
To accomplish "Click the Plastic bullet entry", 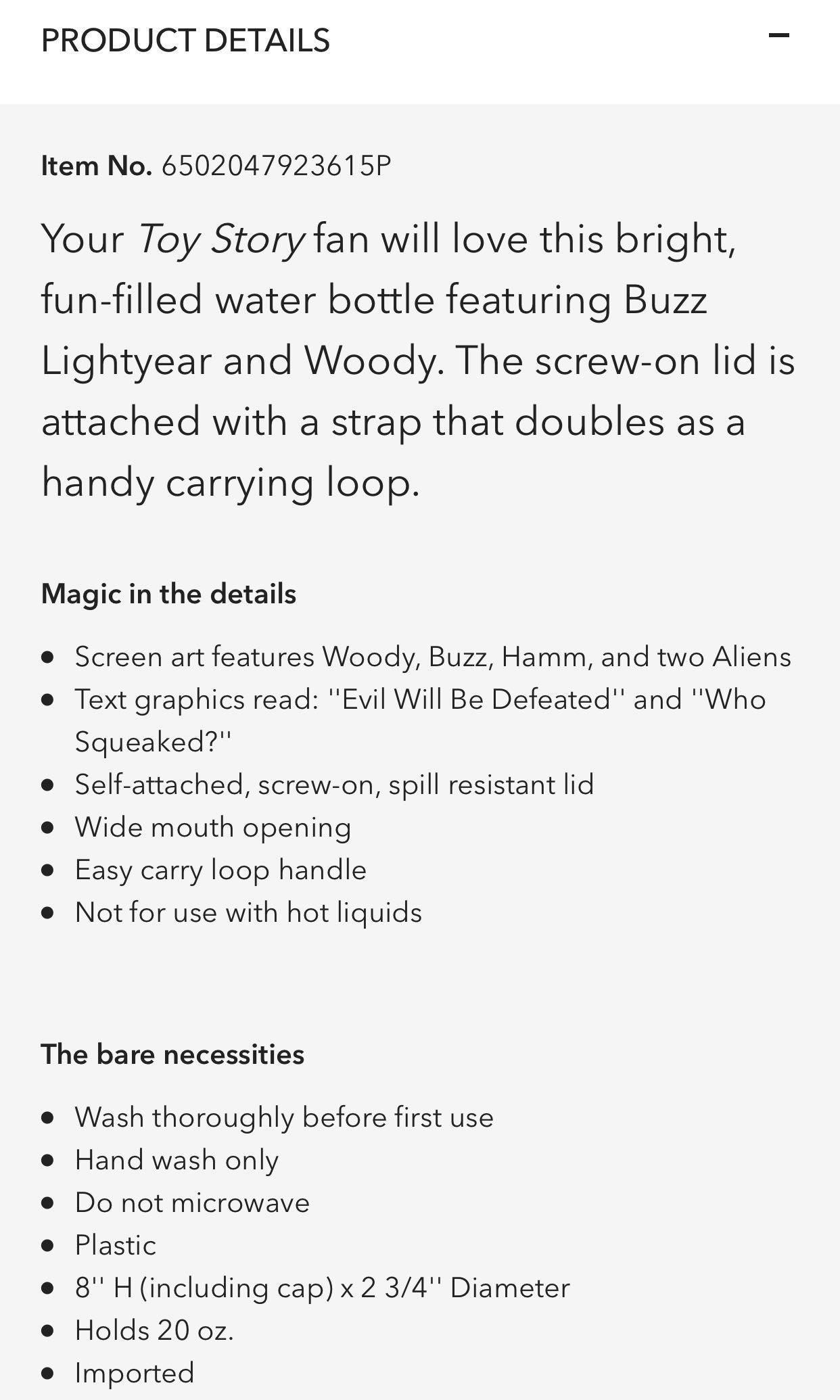I will pyautogui.click(x=116, y=1244).
